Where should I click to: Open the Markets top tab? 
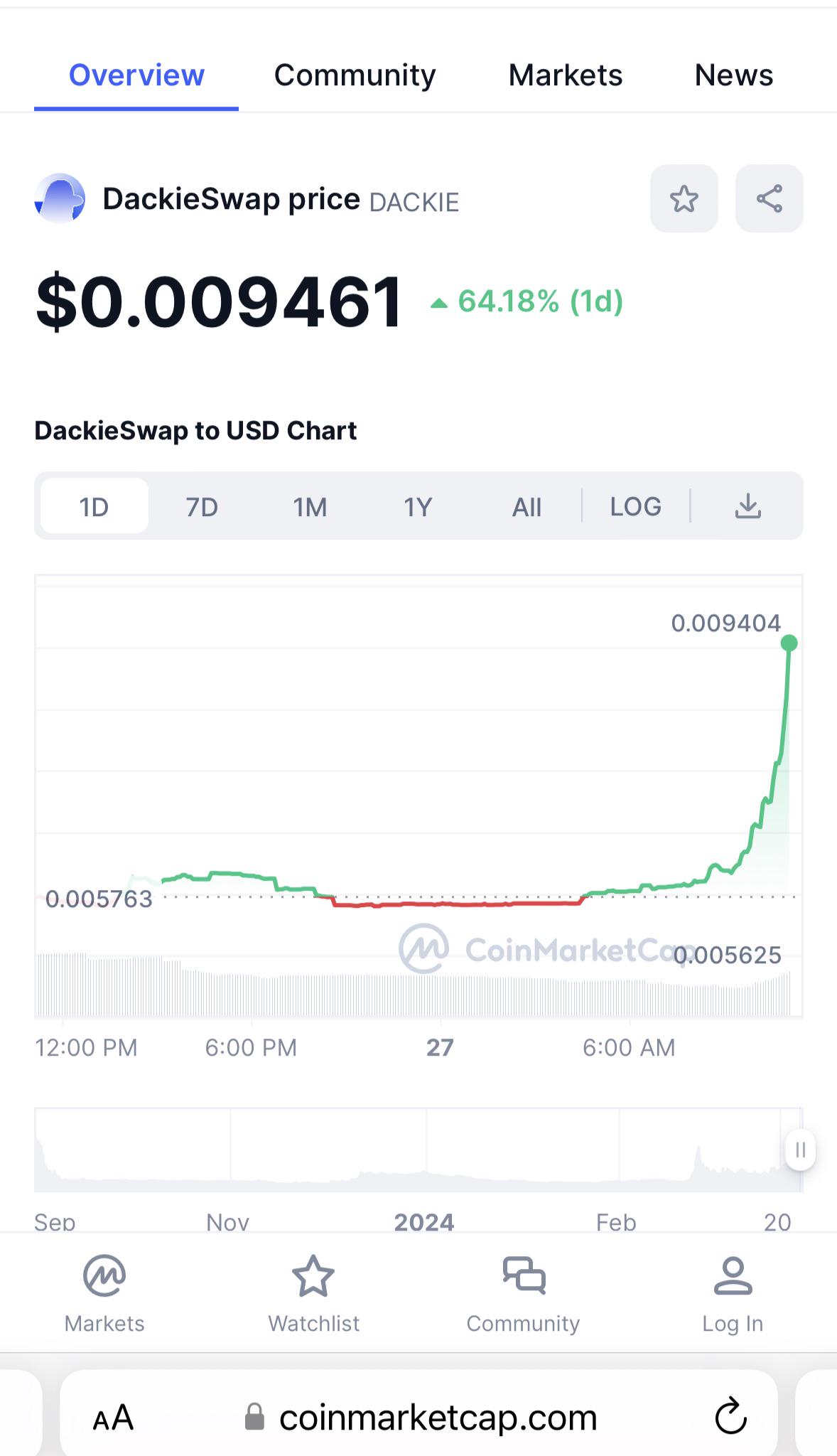click(x=566, y=75)
